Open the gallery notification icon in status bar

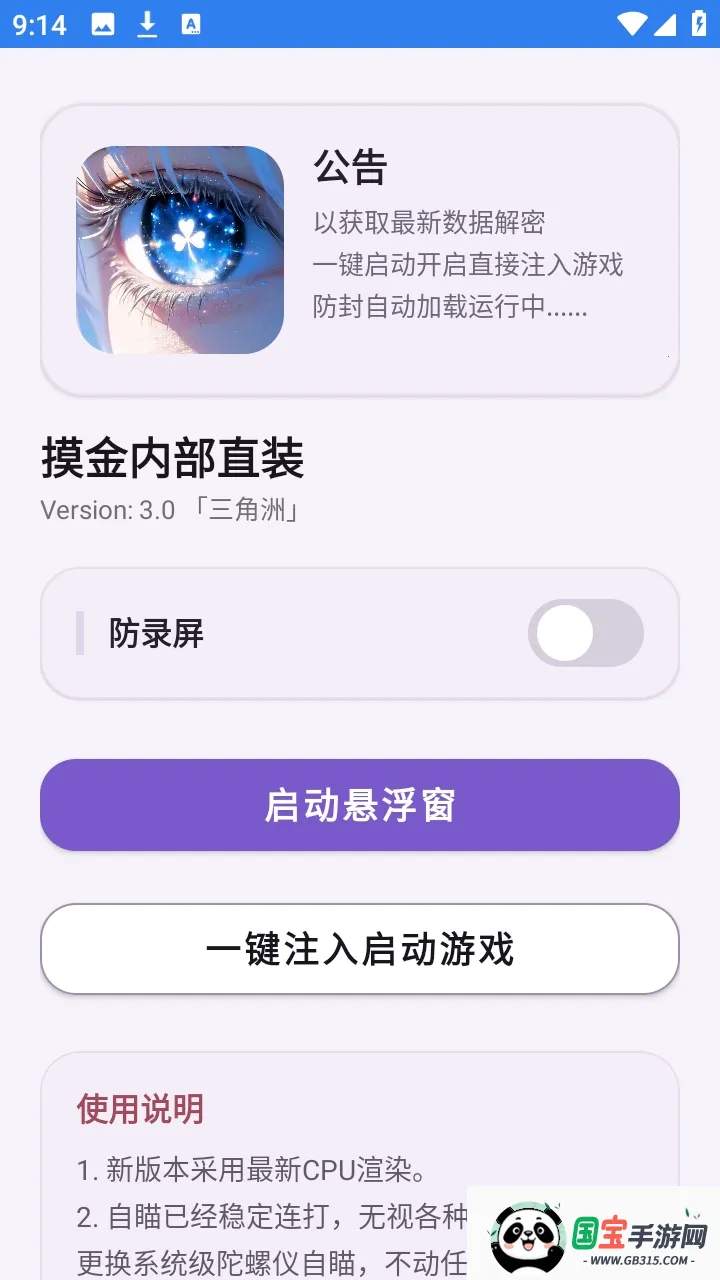tap(103, 22)
